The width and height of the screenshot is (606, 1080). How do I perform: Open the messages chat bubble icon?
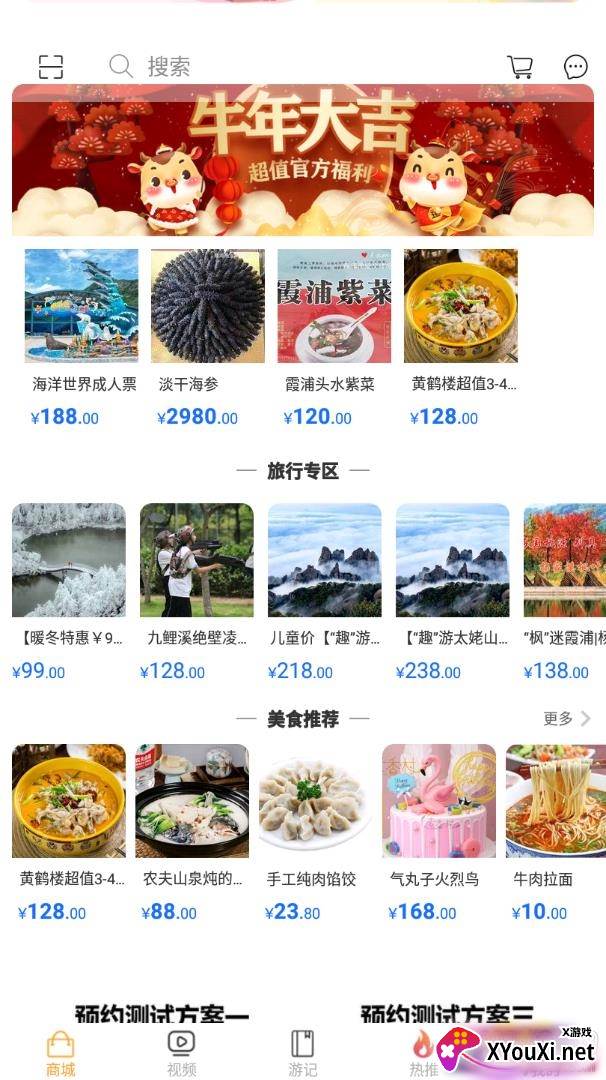[x=575, y=67]
